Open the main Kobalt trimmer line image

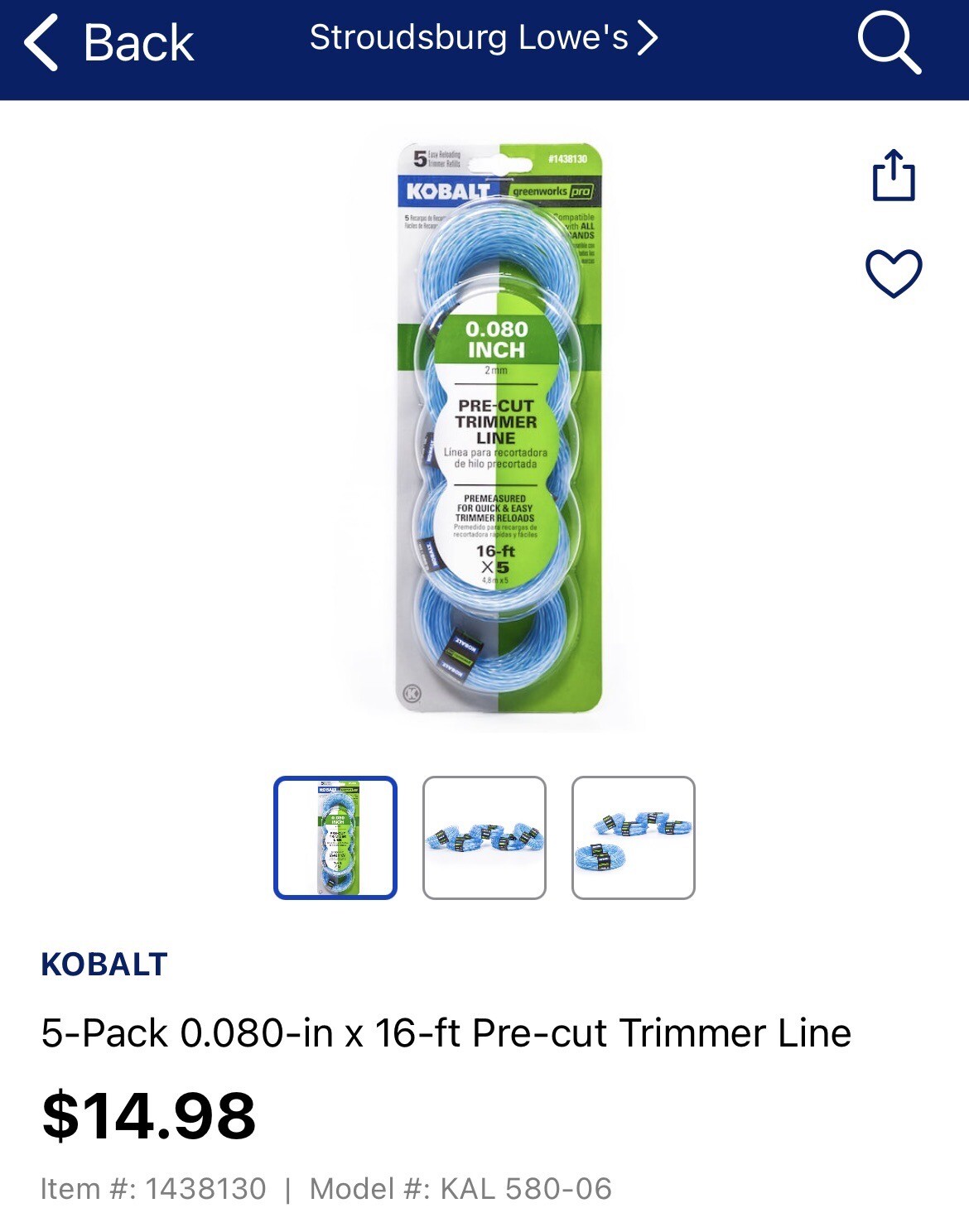click(499, 431)
